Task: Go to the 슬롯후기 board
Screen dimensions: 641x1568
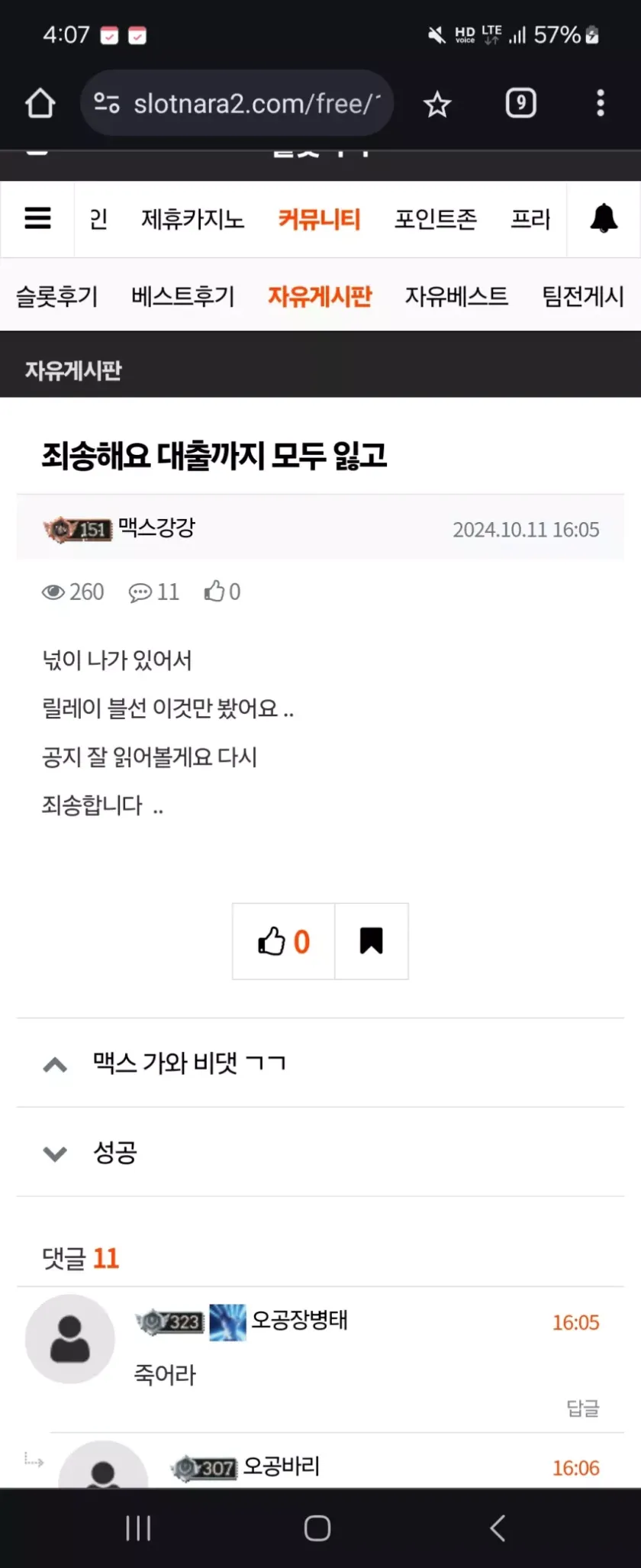Action: coord(57,296)
